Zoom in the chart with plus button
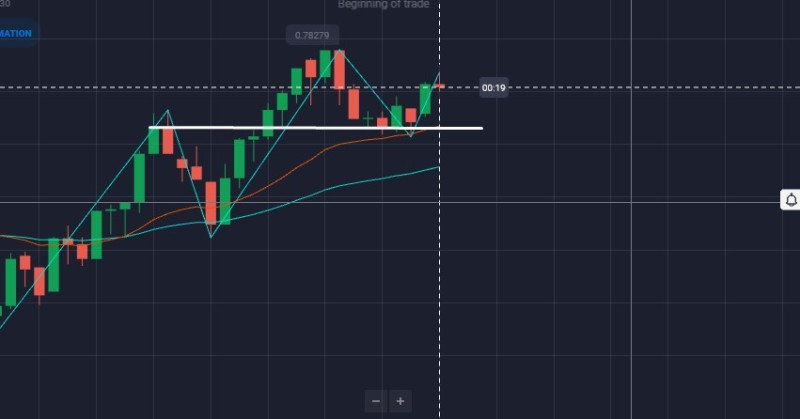Screen dimensions: 800x419 [x=400, y=401]
